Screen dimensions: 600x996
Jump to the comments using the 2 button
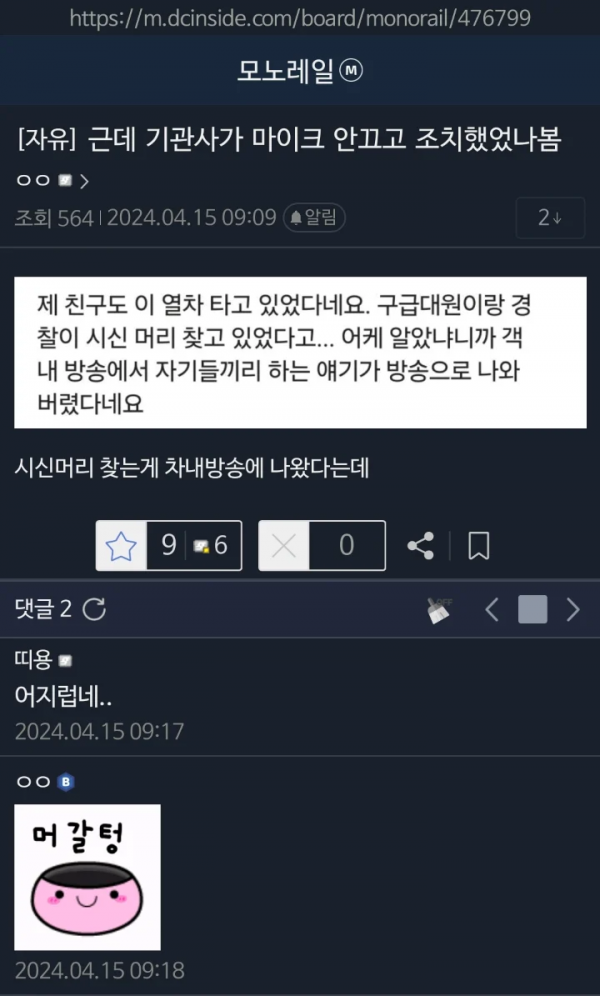(x=550, y=218)
